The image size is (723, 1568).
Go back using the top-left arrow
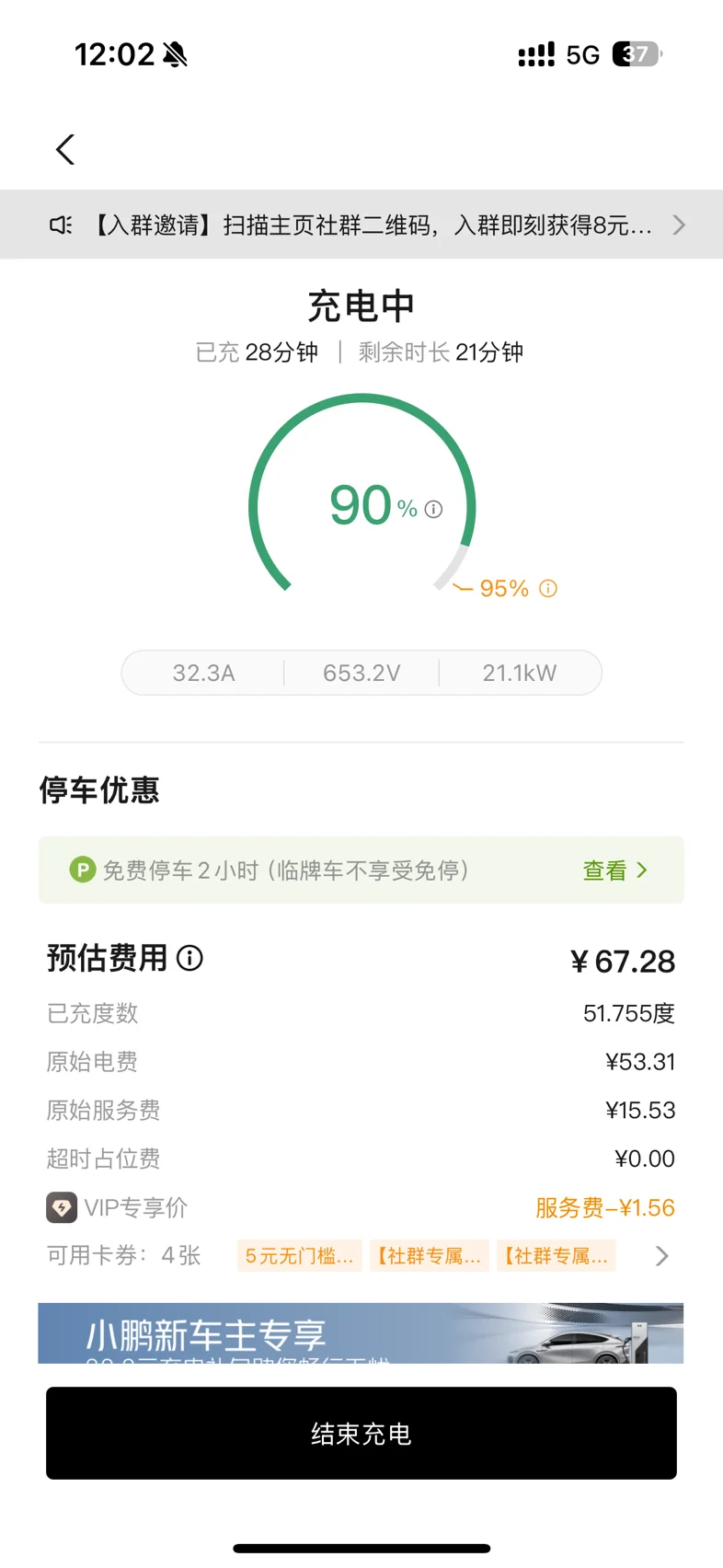pyautogui.click(x=65, y=149)
